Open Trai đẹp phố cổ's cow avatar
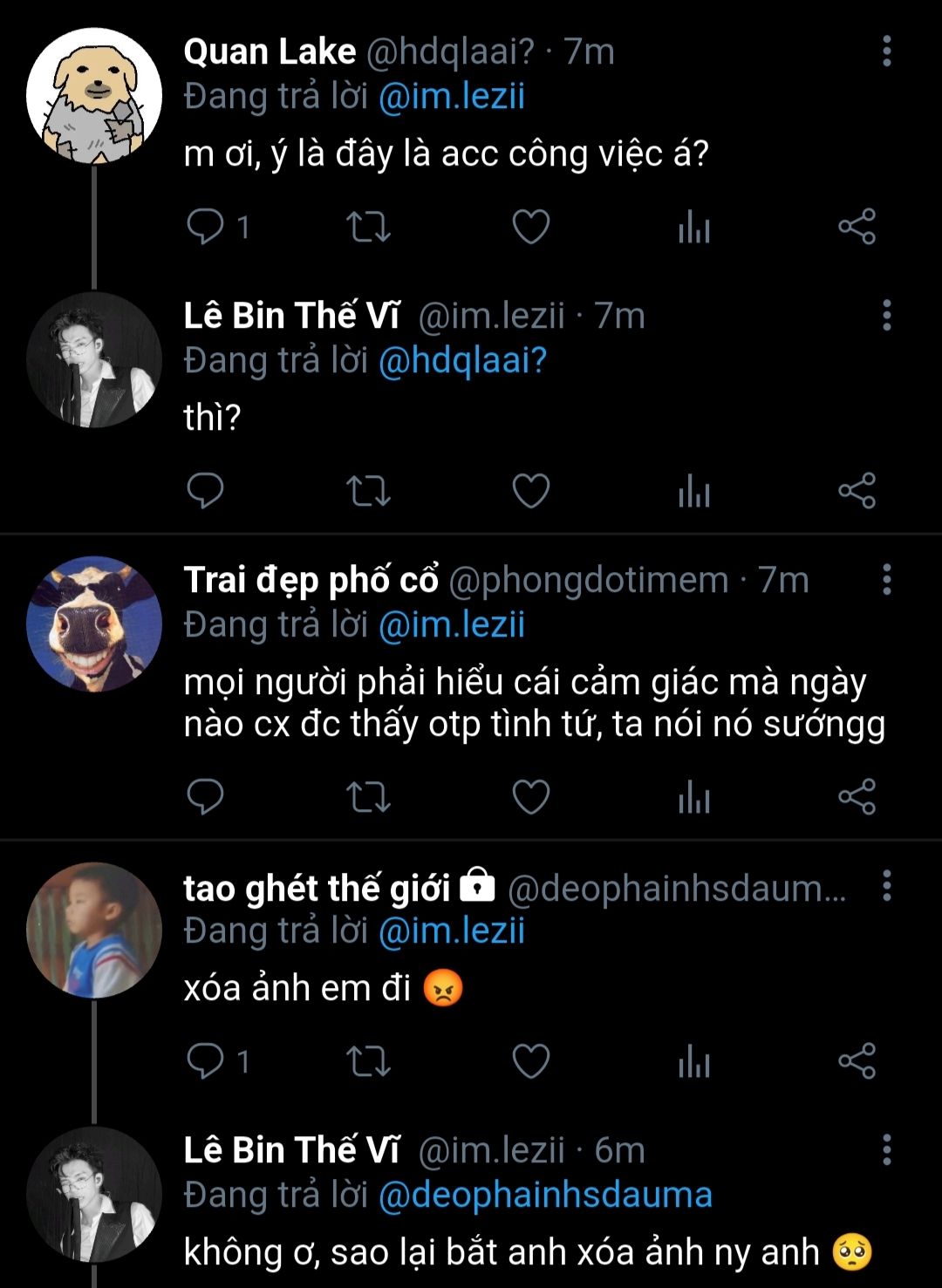 [x=94, y=624]
